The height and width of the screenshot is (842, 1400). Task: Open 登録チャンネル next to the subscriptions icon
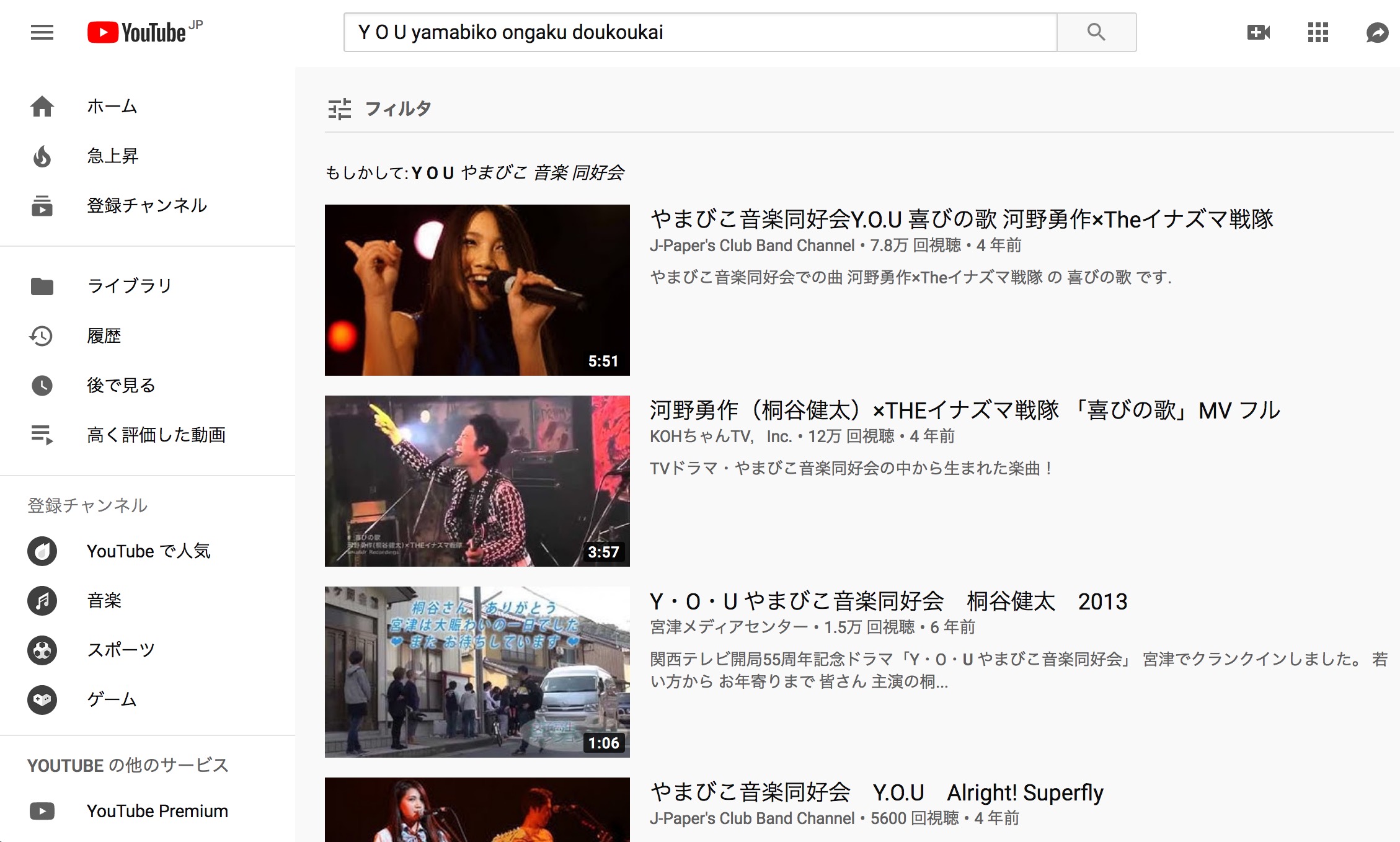pyautogui.click(x=146, y=206)
